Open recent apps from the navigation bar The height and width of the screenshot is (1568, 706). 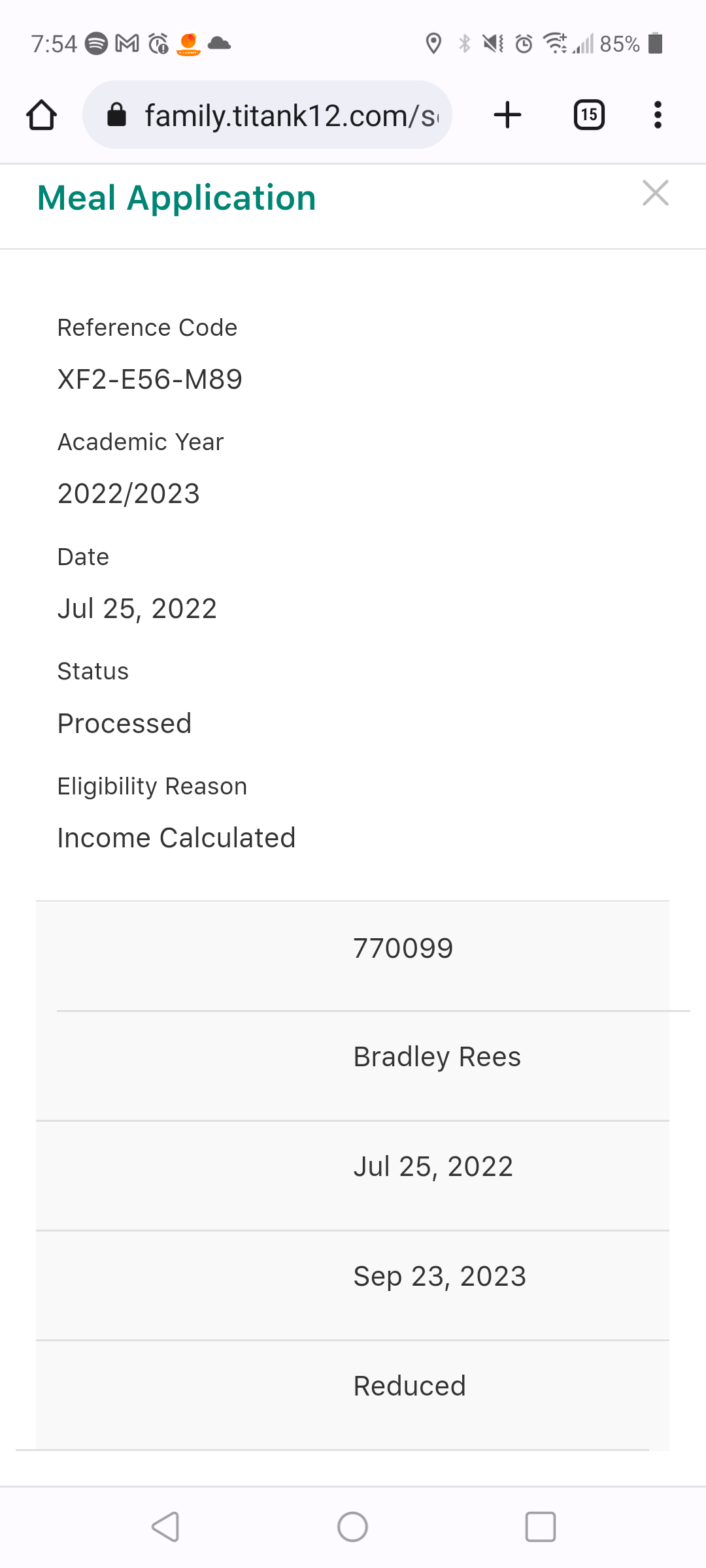541,1527
